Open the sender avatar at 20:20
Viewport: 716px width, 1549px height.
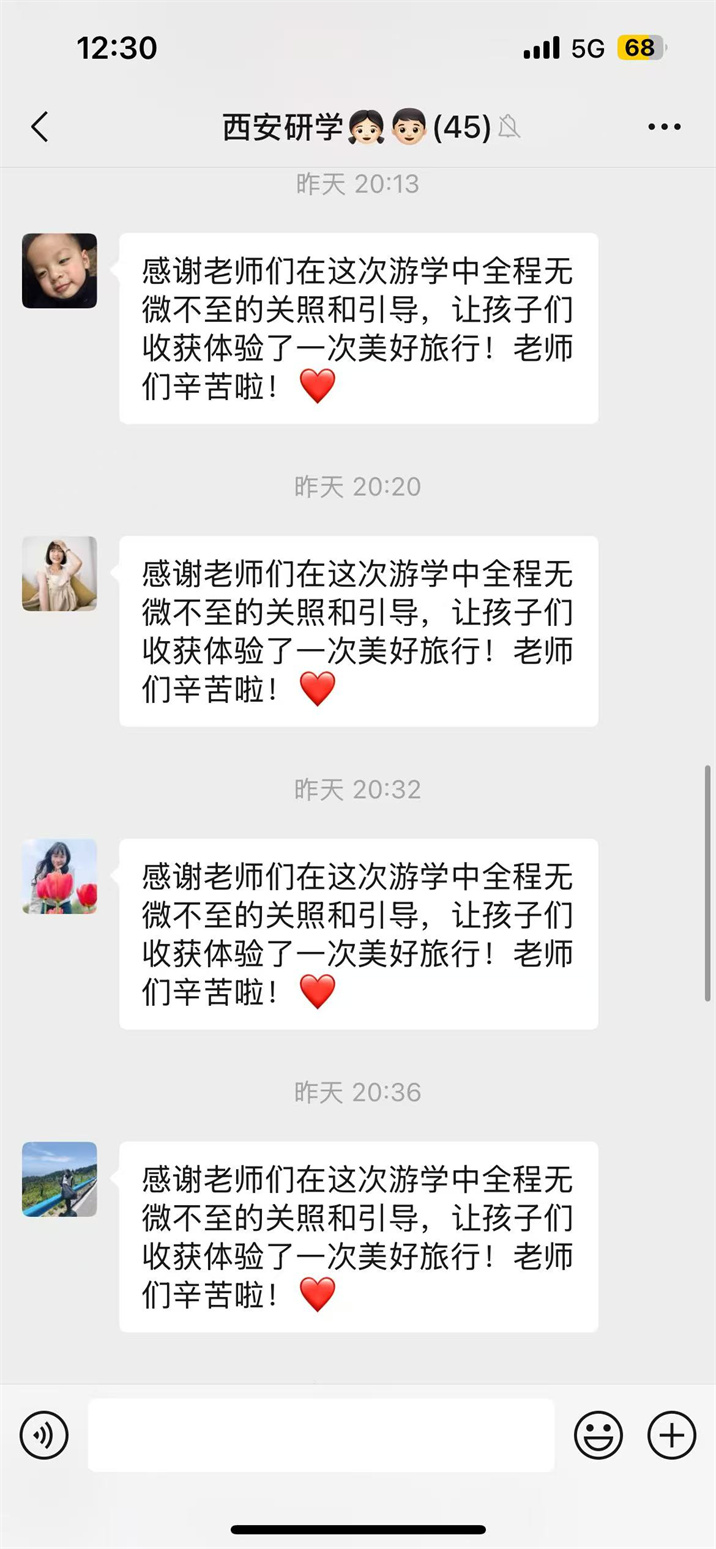[x=60, y=574]
